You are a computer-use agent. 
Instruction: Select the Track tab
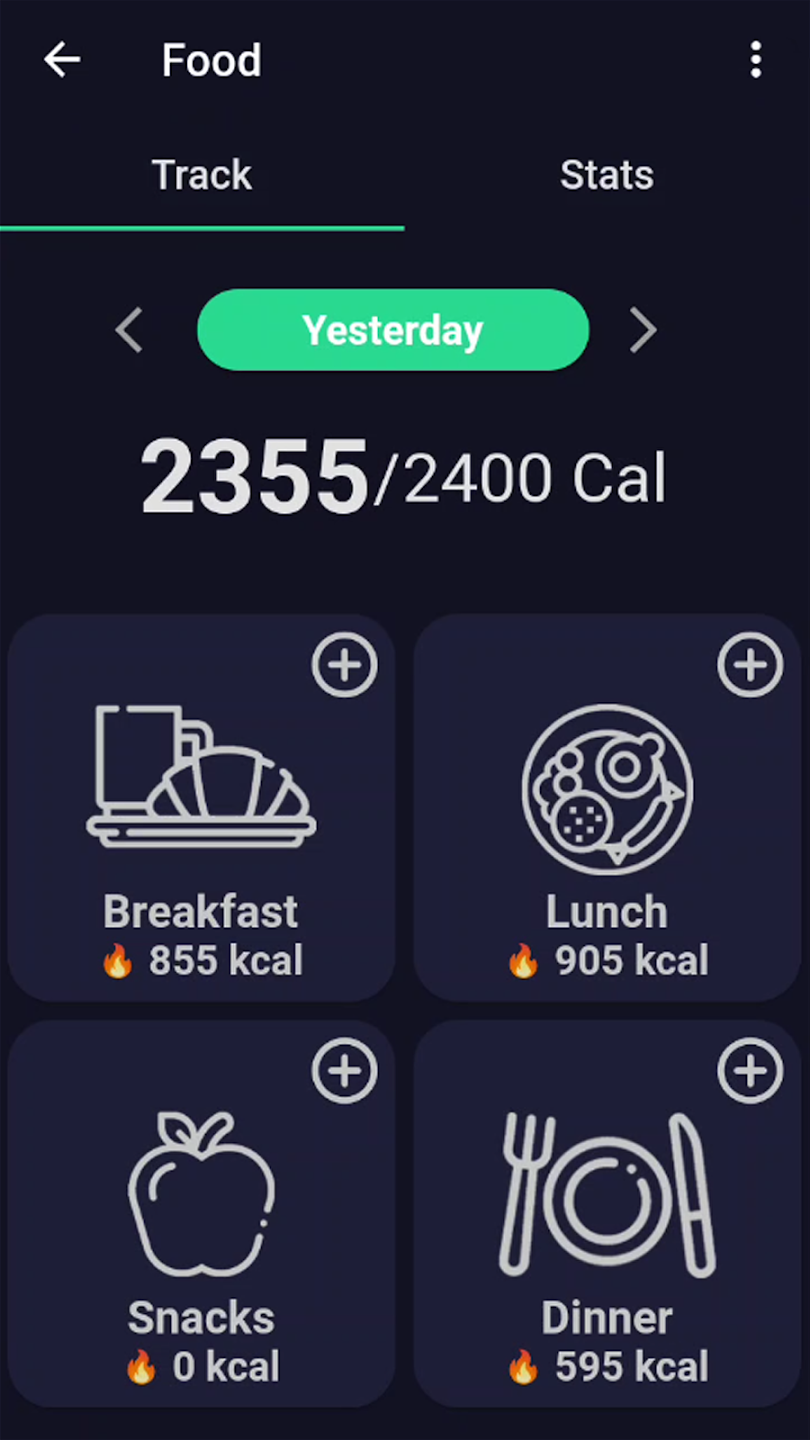[x=202, y=176]
